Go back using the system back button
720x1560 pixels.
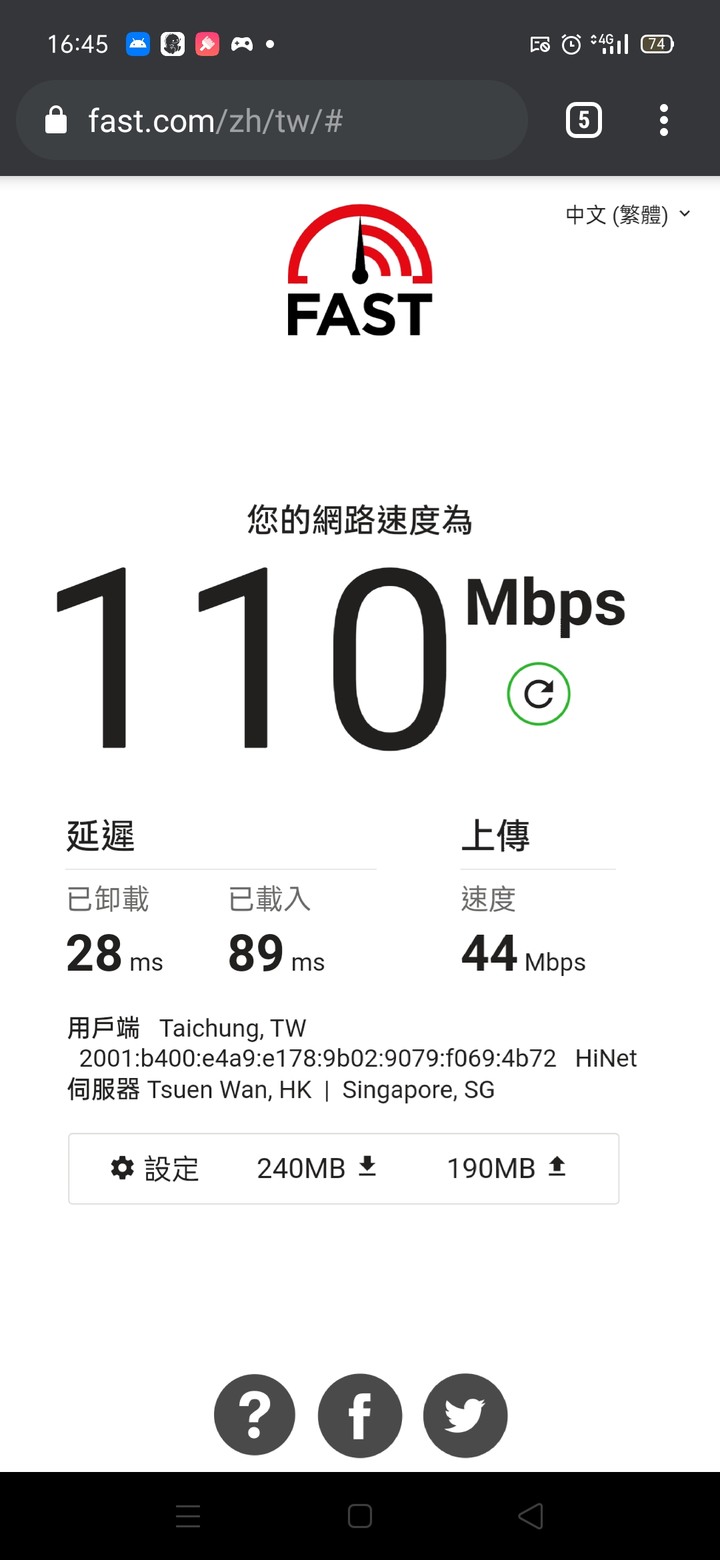tap(531, 1516)
